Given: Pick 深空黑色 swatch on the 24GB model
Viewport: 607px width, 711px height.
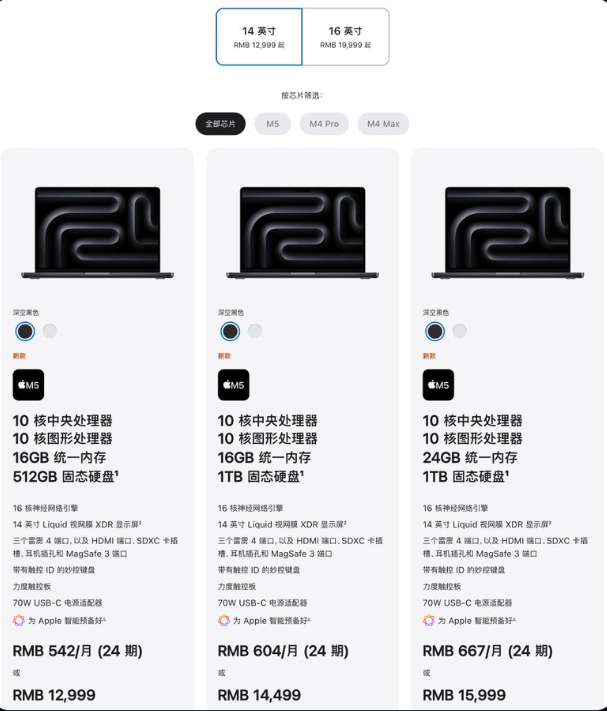Looking at the screenshot, I should click(435, 331).
